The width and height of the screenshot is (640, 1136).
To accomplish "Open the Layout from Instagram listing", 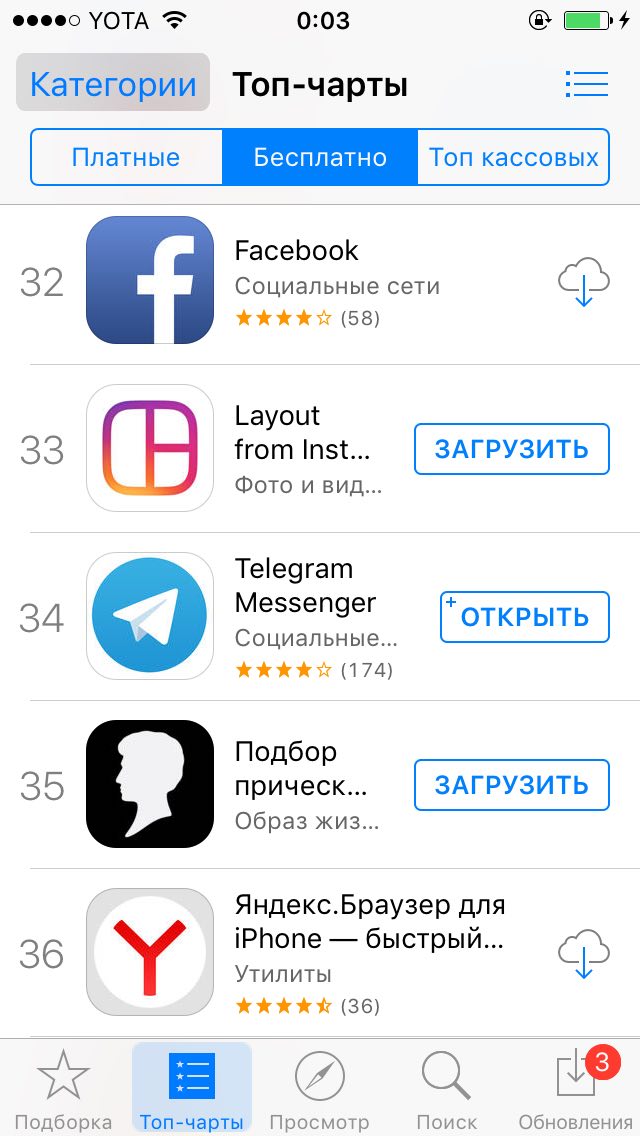I will click(300, 432).
